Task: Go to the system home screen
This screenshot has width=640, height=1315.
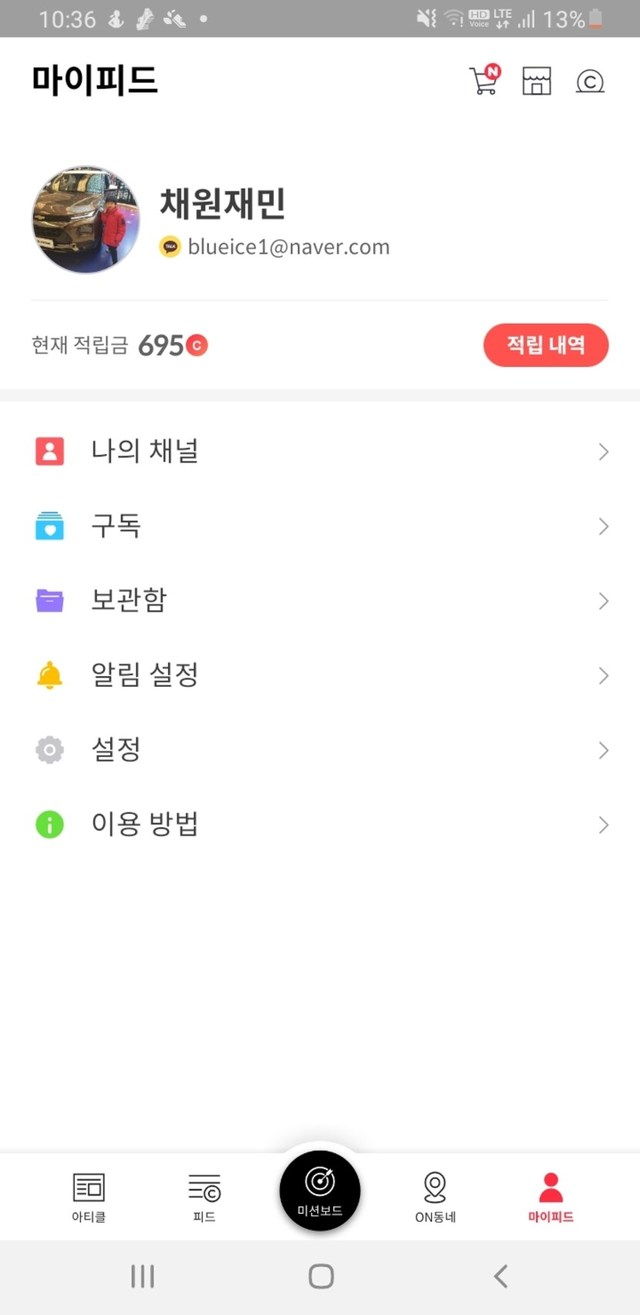Action: (x=320, y=1276)
